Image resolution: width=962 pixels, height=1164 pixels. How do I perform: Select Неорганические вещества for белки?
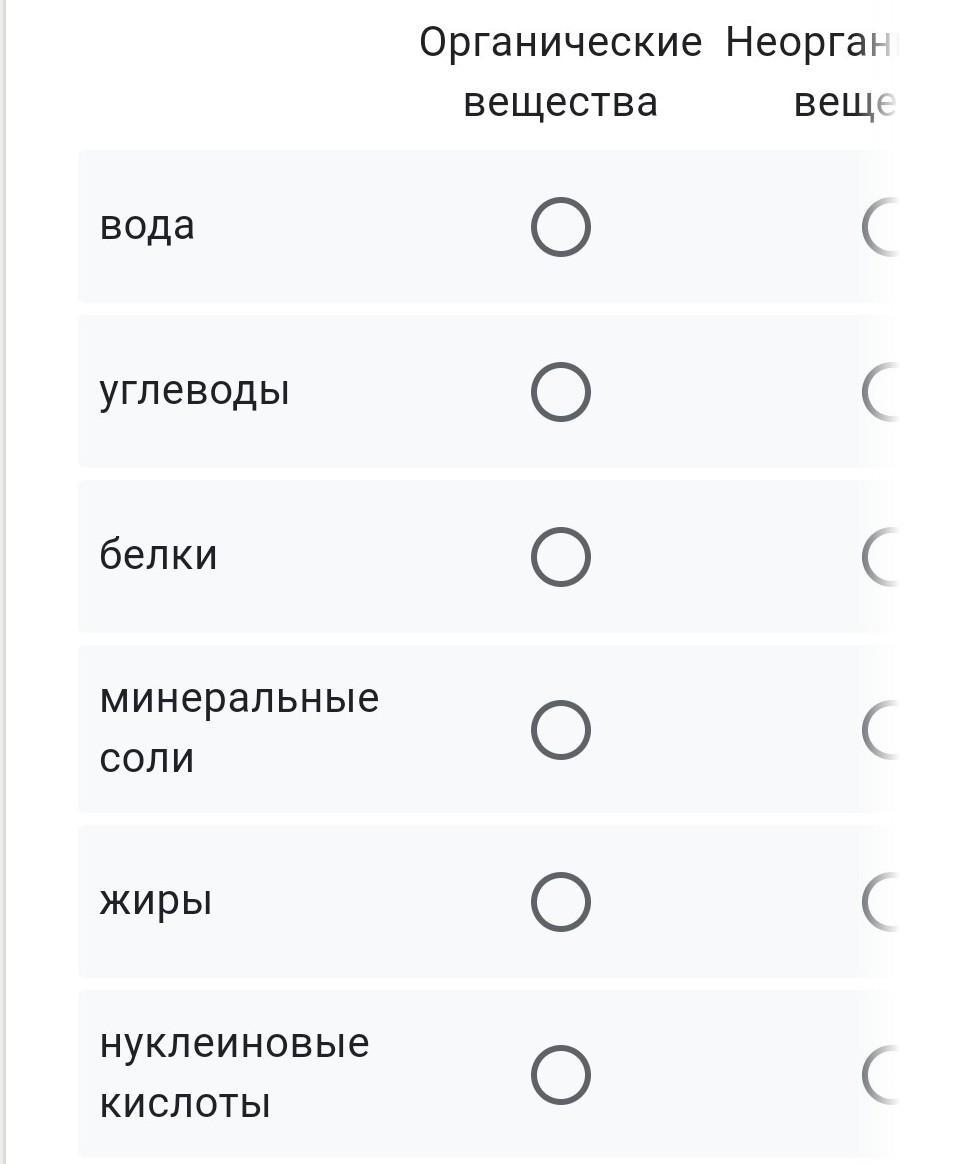click(885, 556)
